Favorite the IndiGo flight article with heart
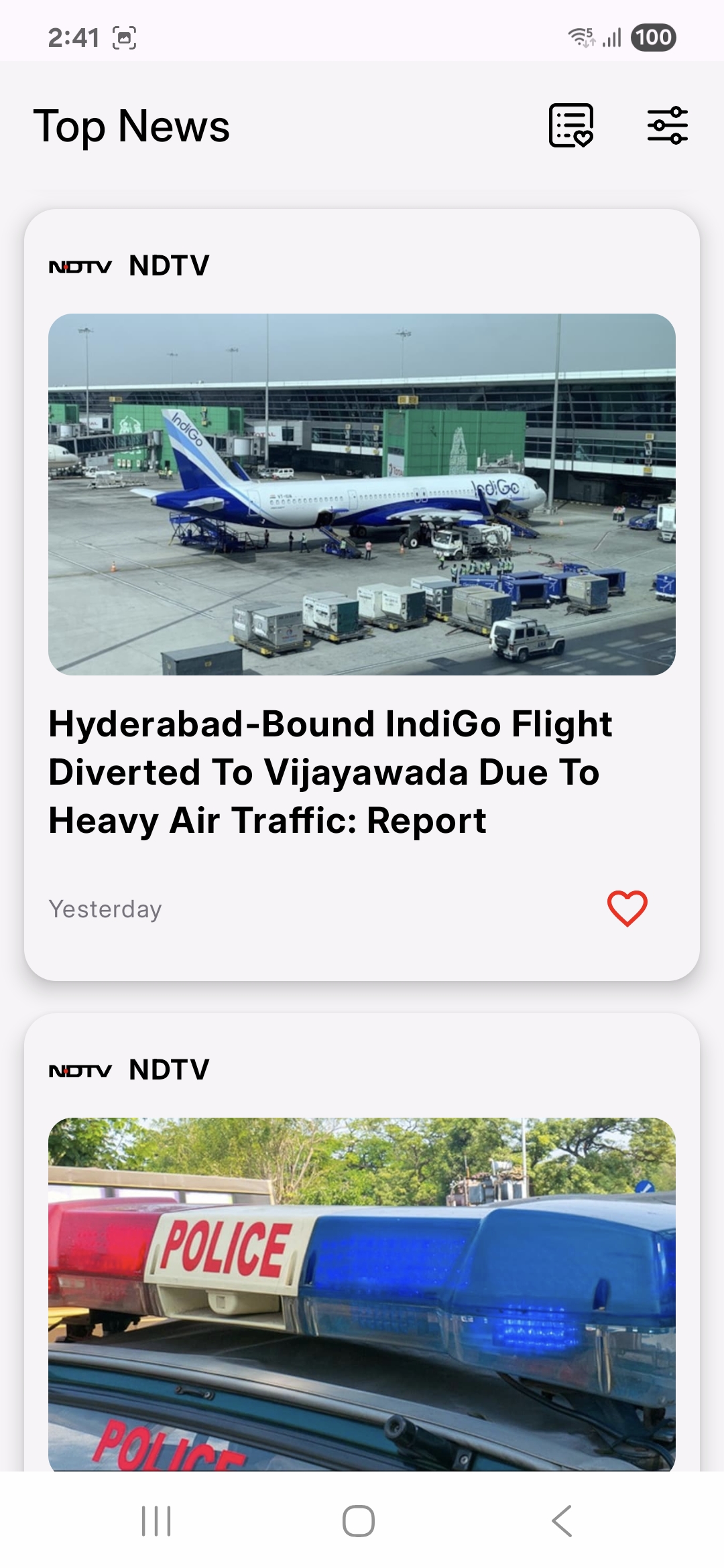The height and width of the screenshot is (1568, 724). click(x=627, y=909)
